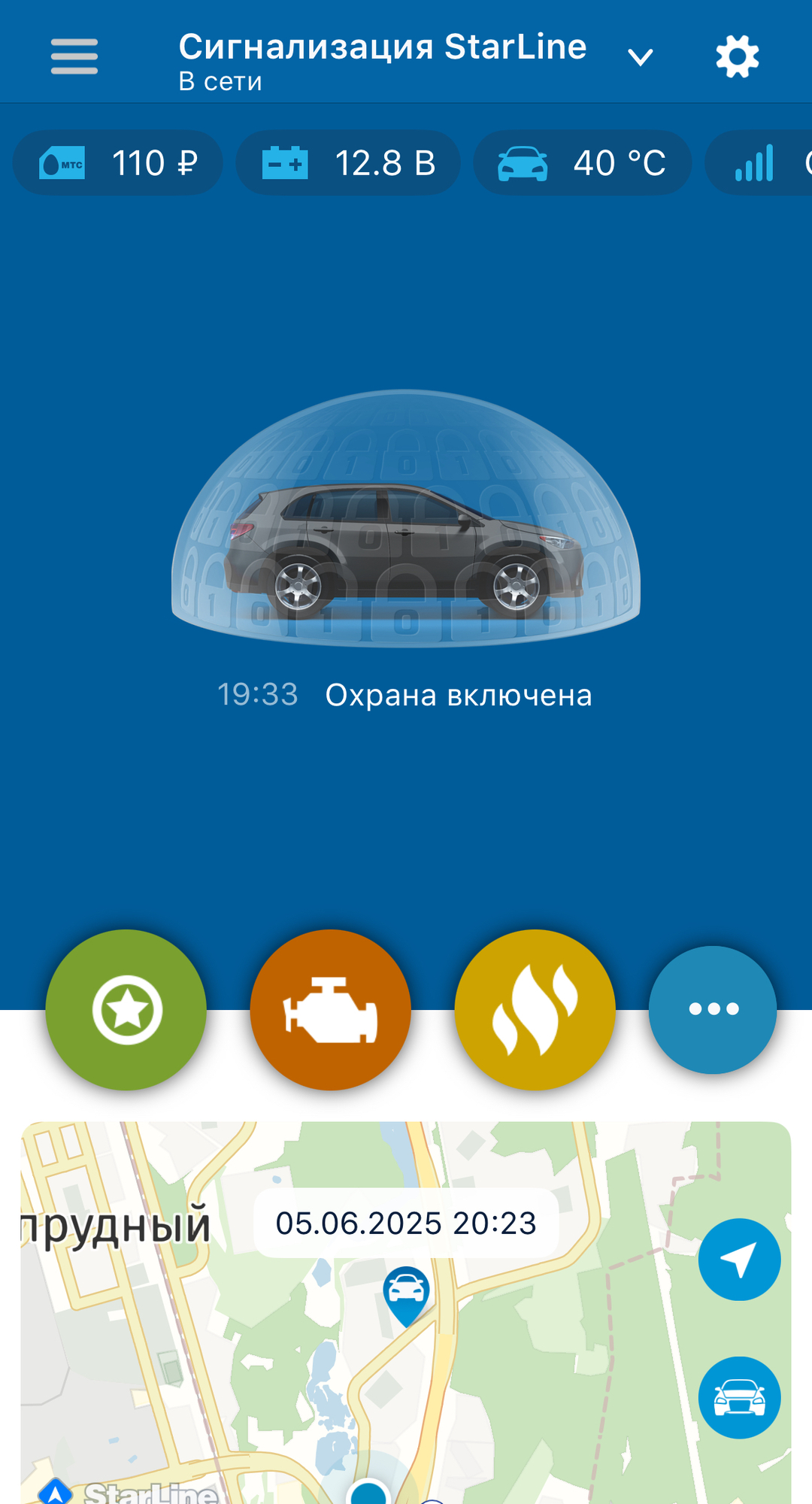Expand the Сигнализация StarLine device dropdown
This screenshot has height=1504, width=812.
click(x=640, y=57)
